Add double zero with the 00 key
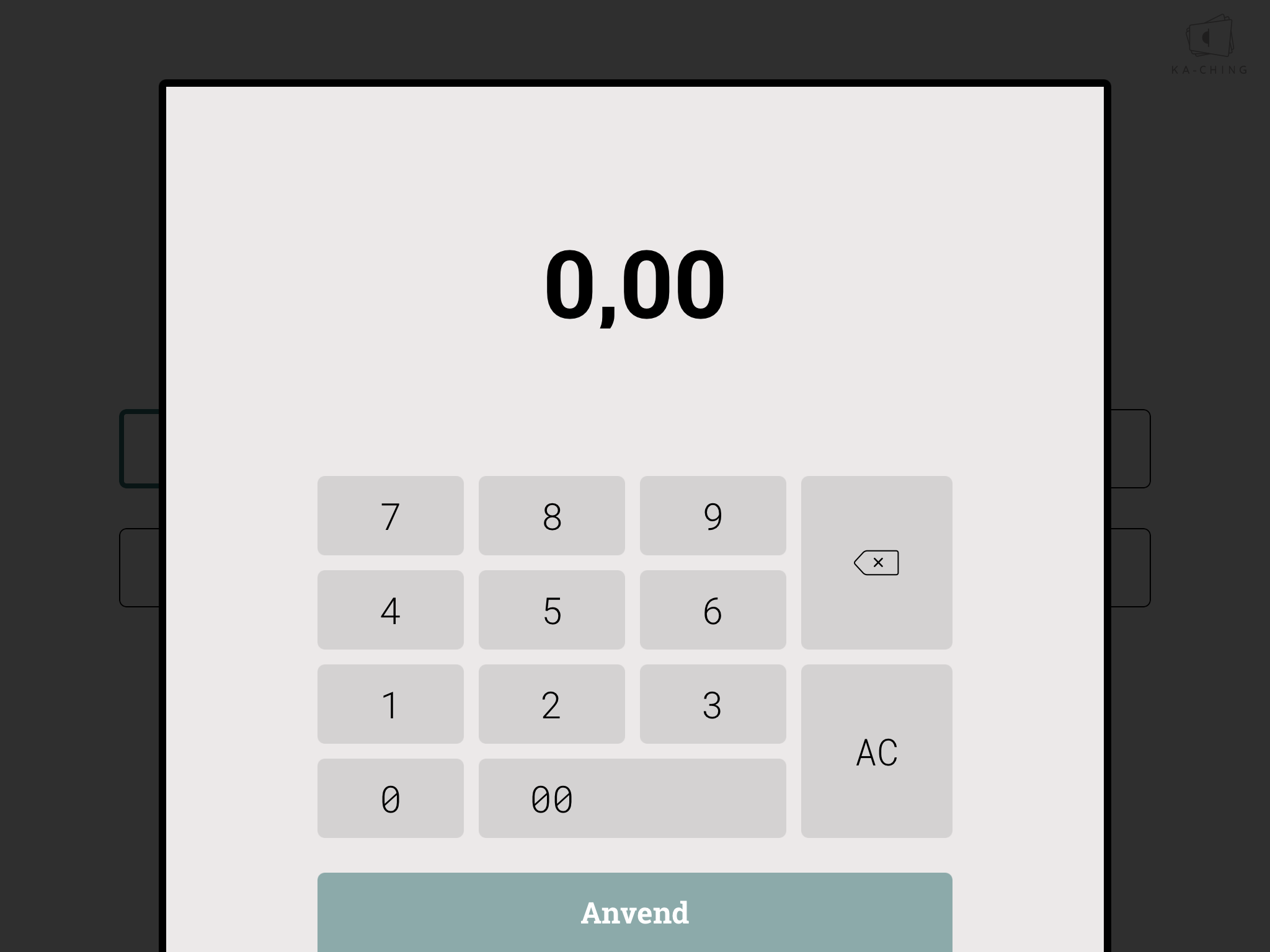 [632, 798]
